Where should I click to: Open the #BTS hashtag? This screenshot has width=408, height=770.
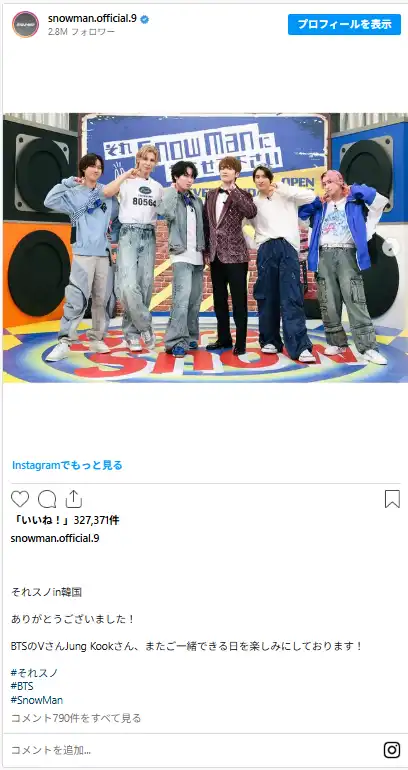pos(22,687)
